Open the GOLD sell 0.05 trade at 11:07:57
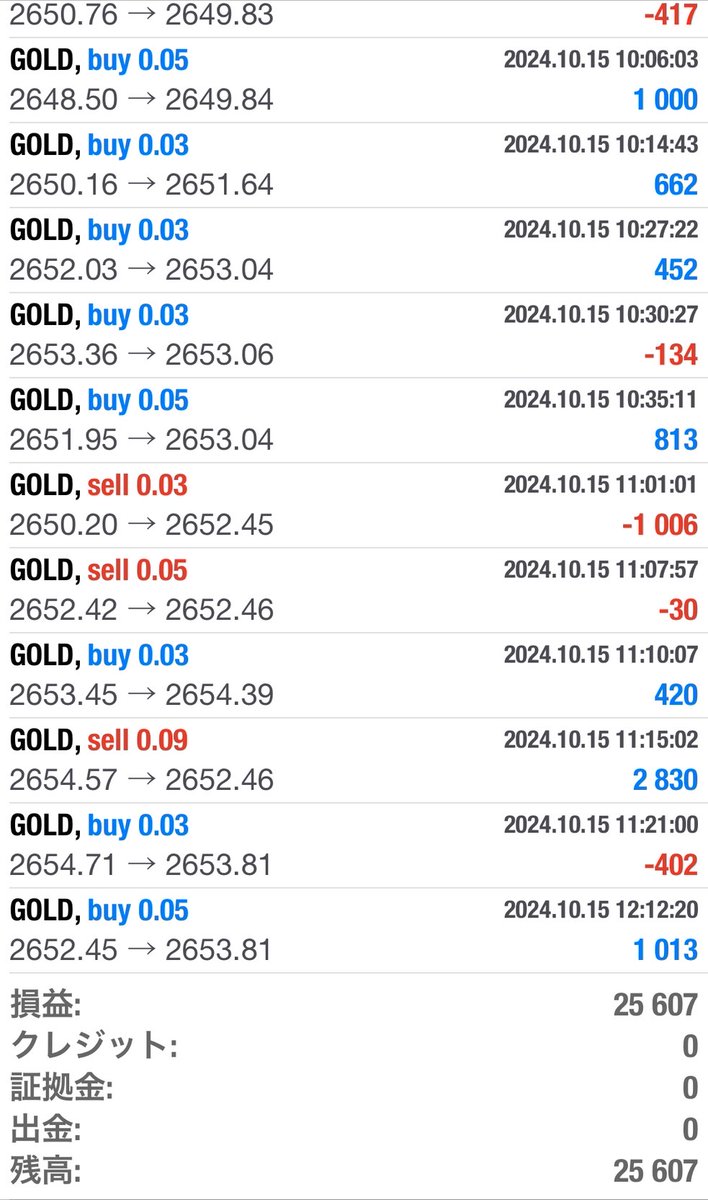The height and width of the screenshot is (1200, 708). (354, 591)
